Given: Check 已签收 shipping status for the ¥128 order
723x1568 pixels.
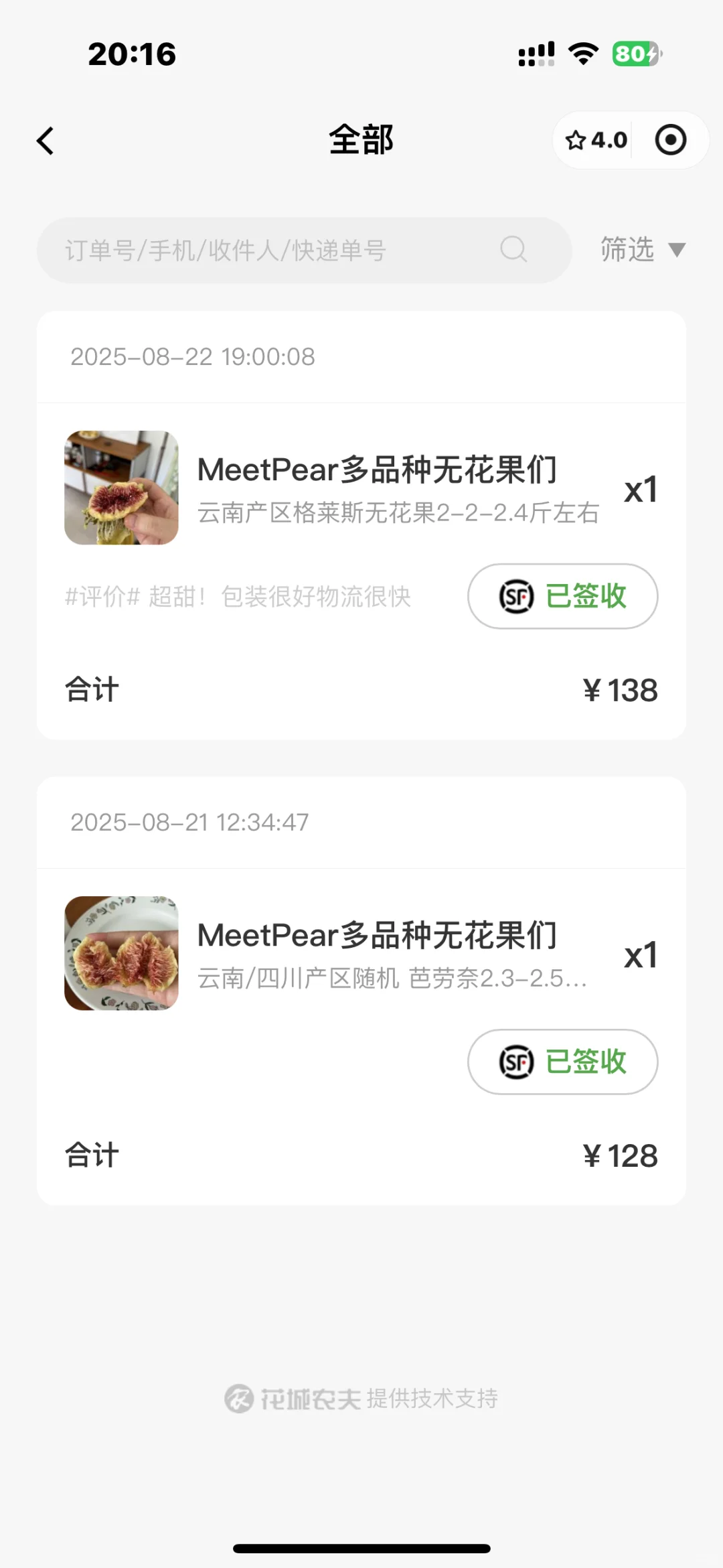Looking at the screenshot, I should click(562, 1062).
